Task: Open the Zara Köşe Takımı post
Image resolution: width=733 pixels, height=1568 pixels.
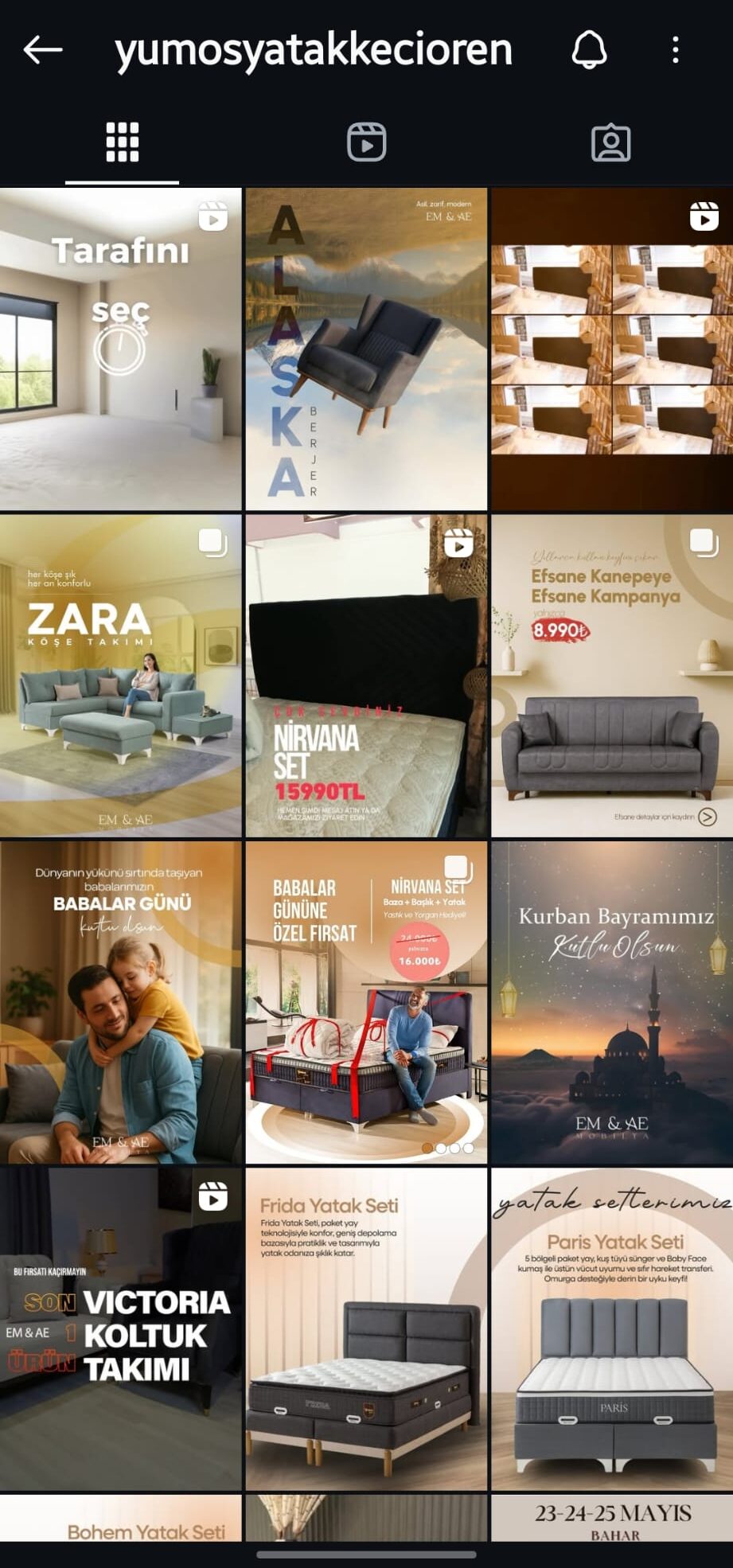Action: 120,676
